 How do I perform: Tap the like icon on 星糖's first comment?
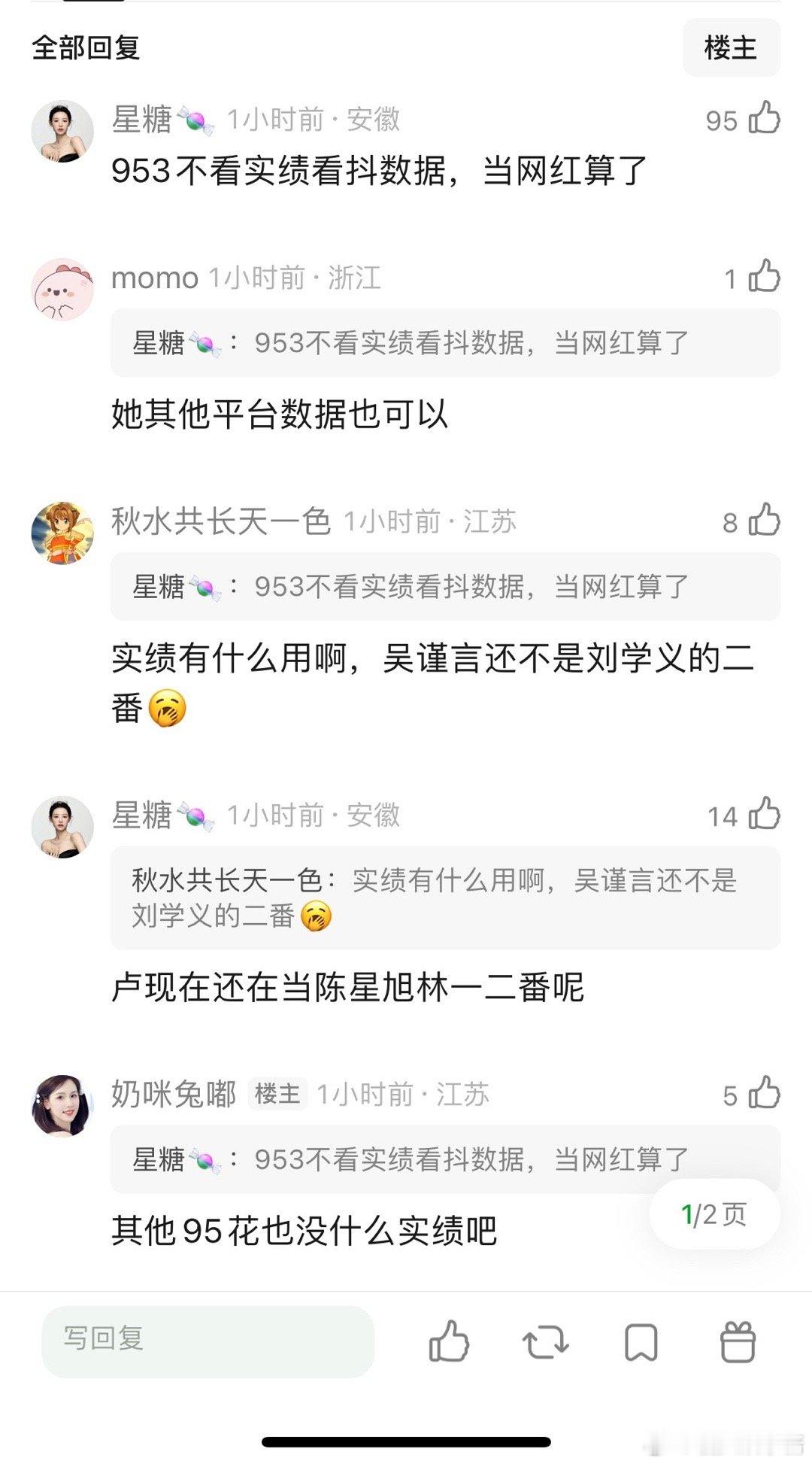765,119
